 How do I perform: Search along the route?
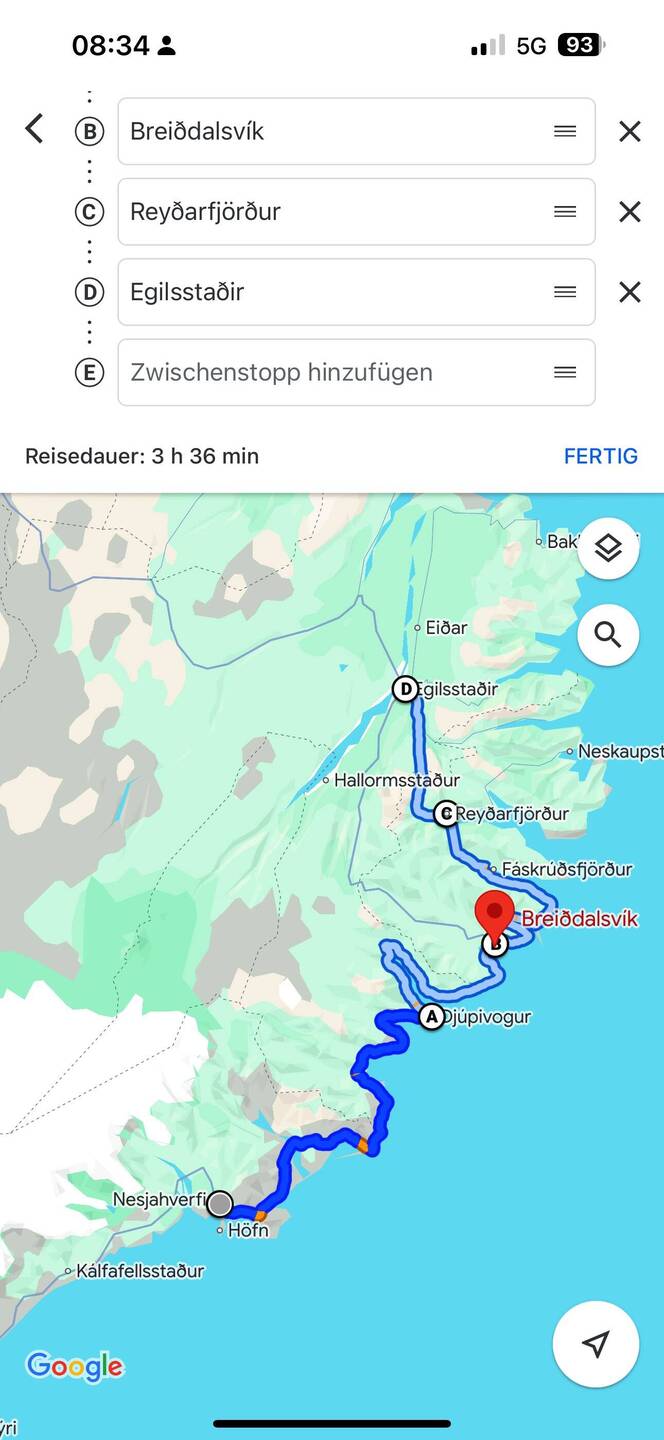(608, 634)
